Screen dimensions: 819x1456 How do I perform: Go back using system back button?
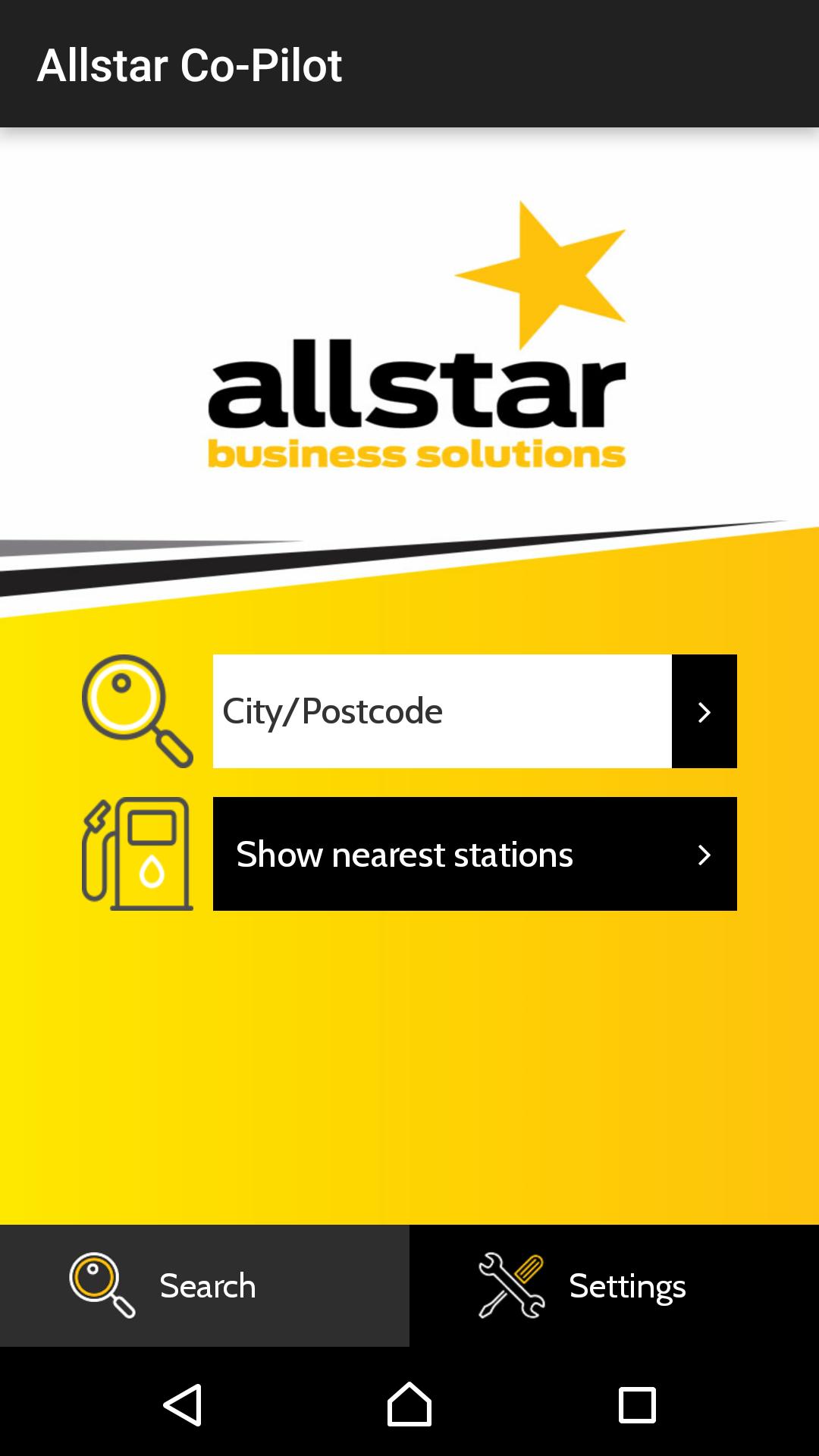(x=183, y=1404)
